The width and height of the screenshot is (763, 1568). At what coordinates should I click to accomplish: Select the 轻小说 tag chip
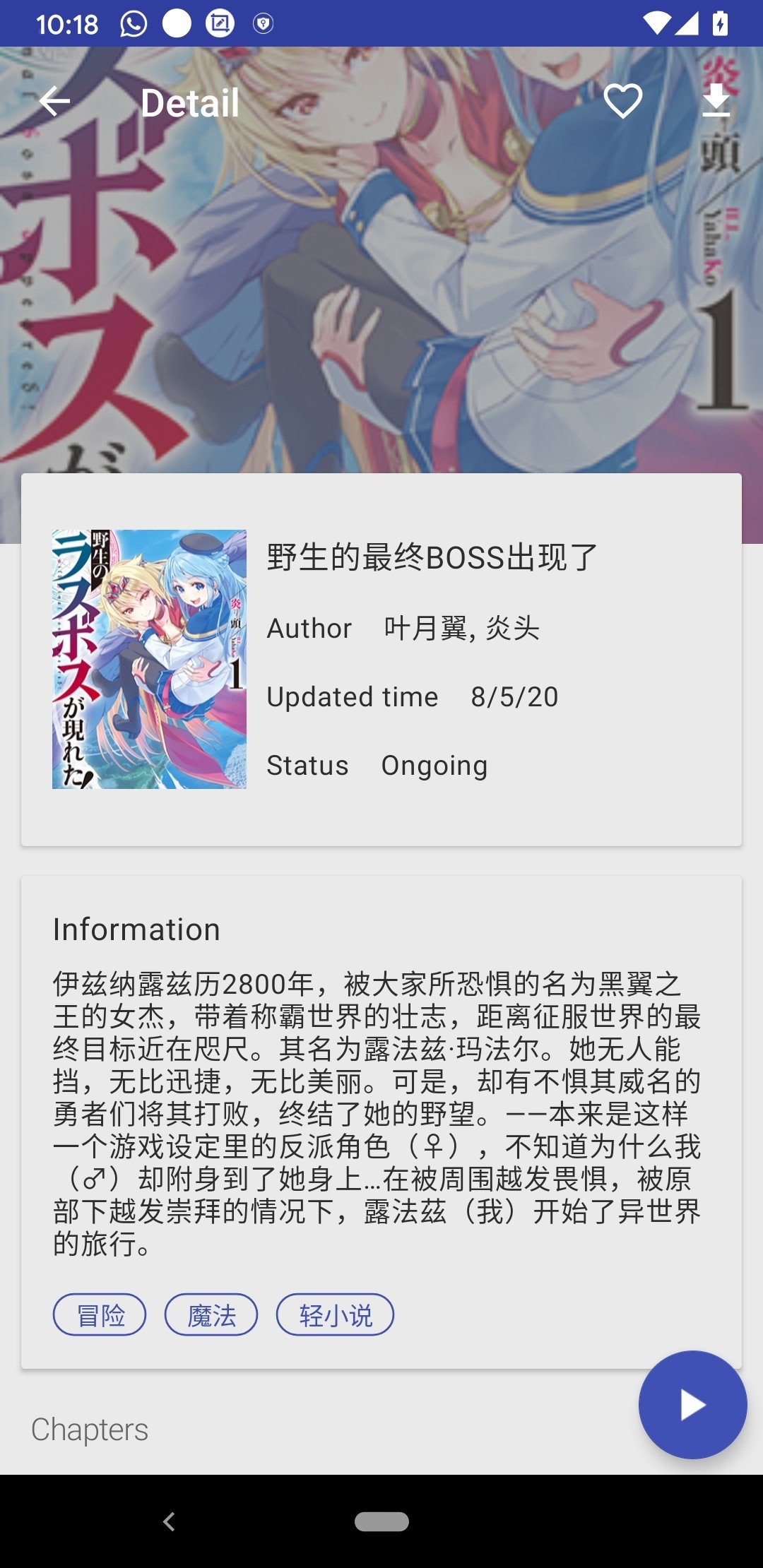pos(335,1314)
